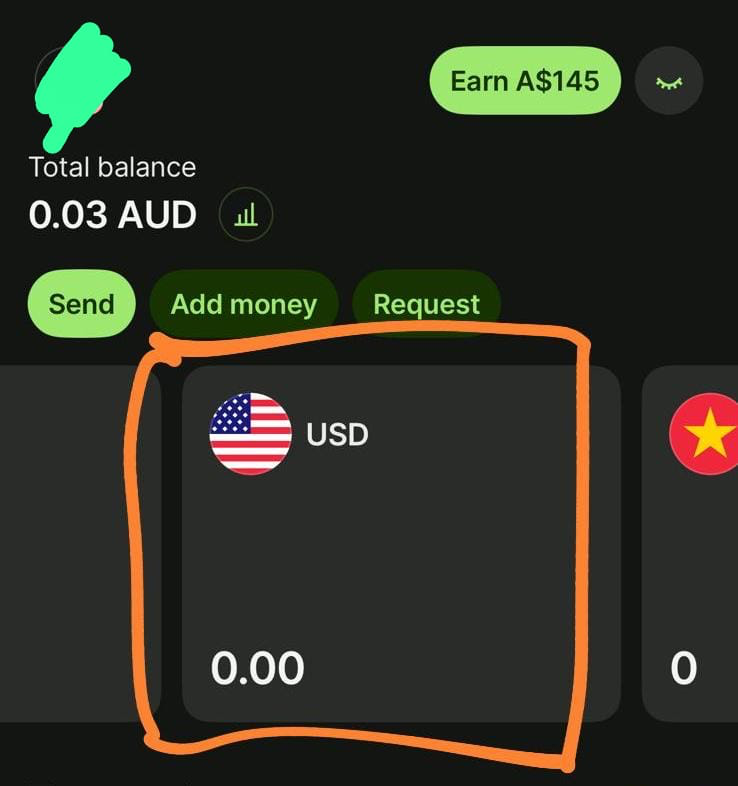Image resolution: width=738 pixels, height=786 pixels.
Task: Hide balances with the eye icon
Action: pos(669,81)
